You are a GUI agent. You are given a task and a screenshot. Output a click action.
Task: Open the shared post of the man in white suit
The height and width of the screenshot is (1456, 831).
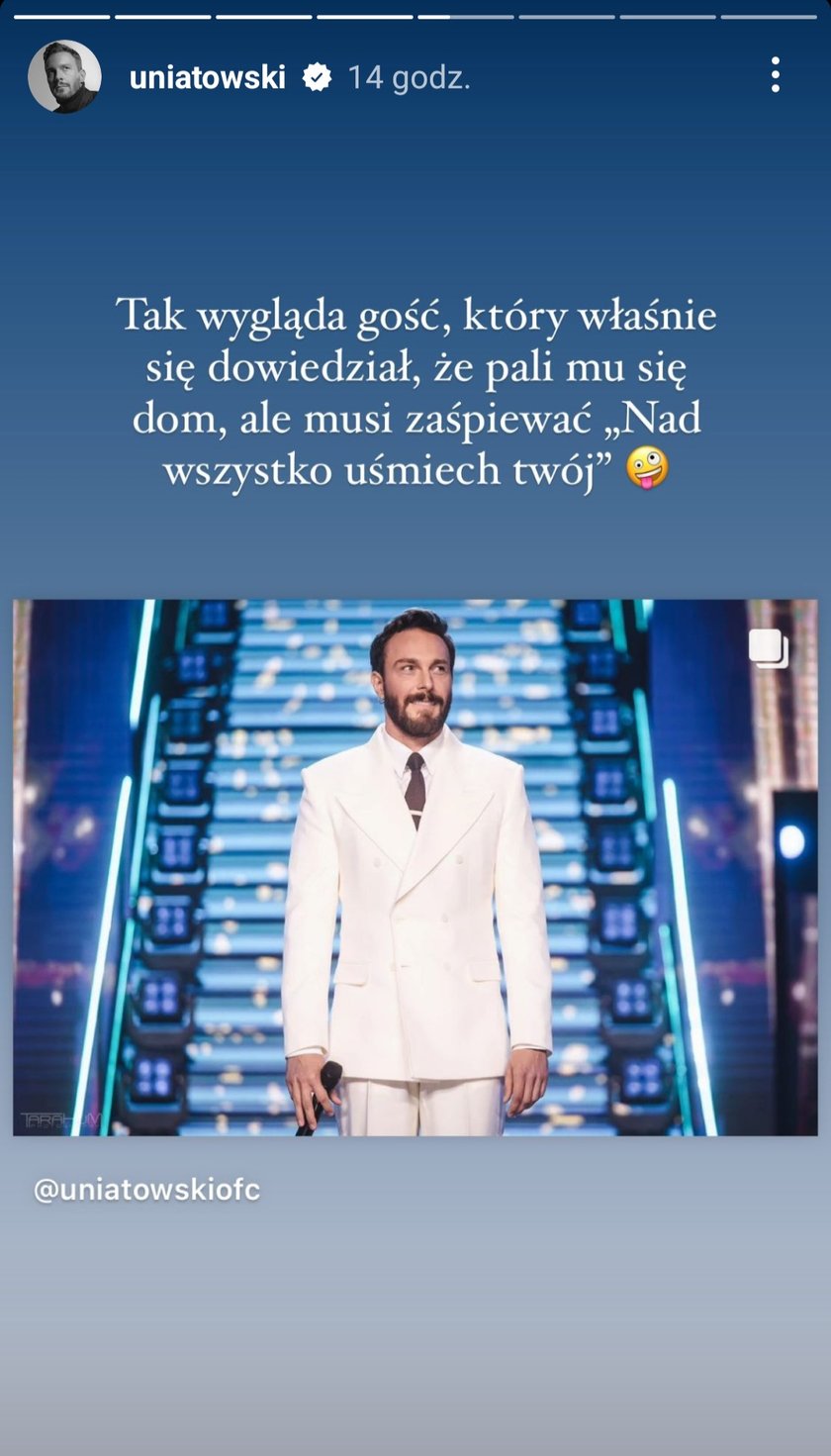(x=415, y=866)
